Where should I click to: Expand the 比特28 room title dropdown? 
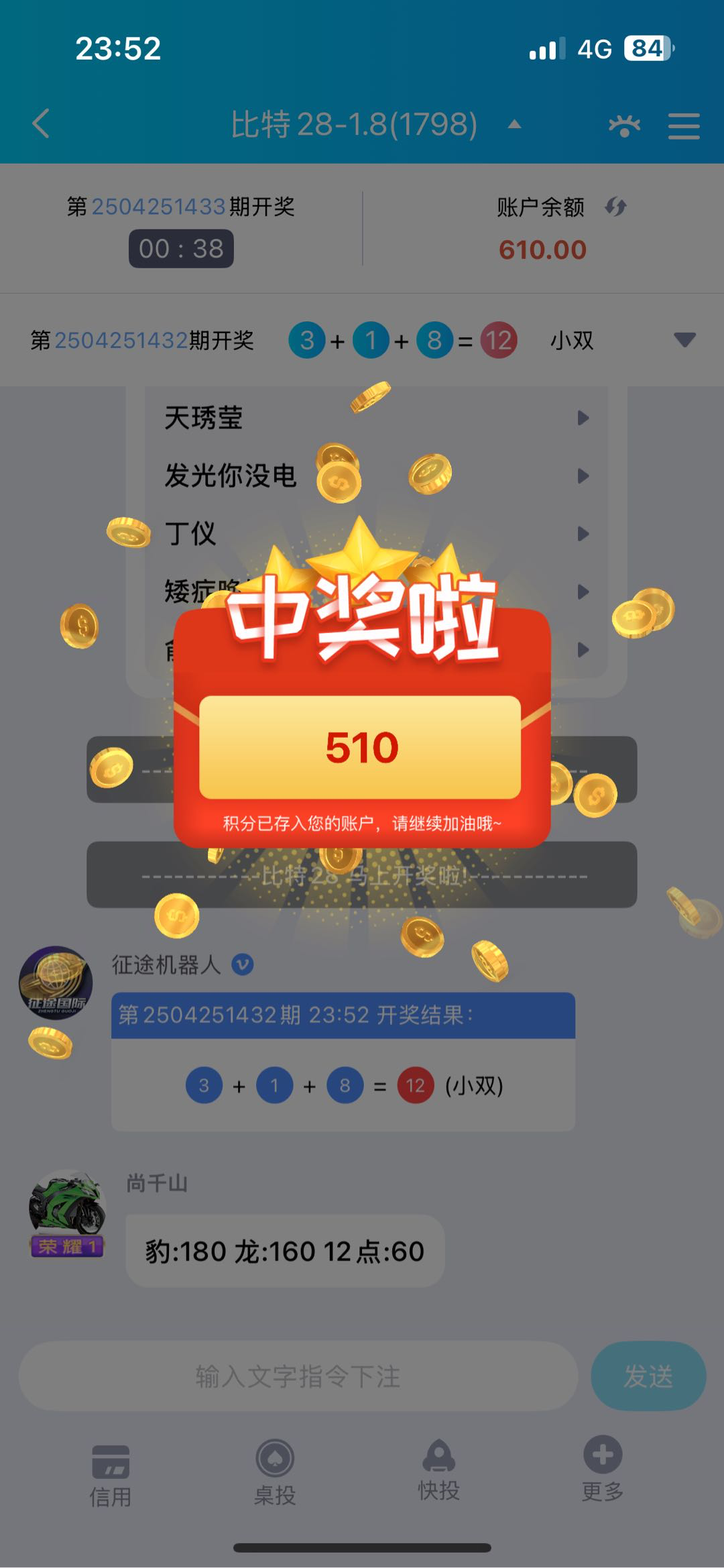(514, 125)
